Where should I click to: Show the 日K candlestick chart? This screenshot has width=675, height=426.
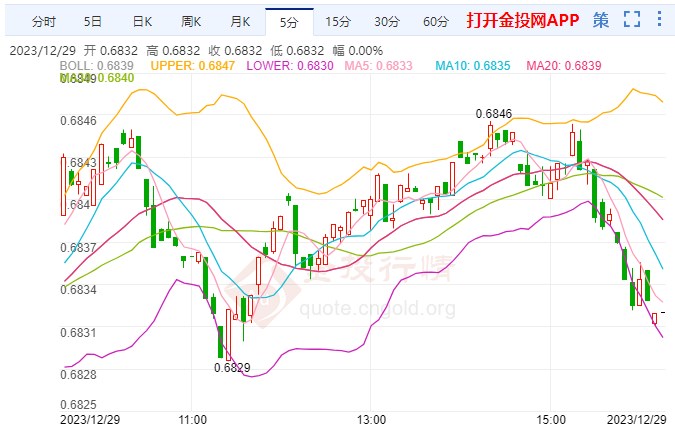142,21
